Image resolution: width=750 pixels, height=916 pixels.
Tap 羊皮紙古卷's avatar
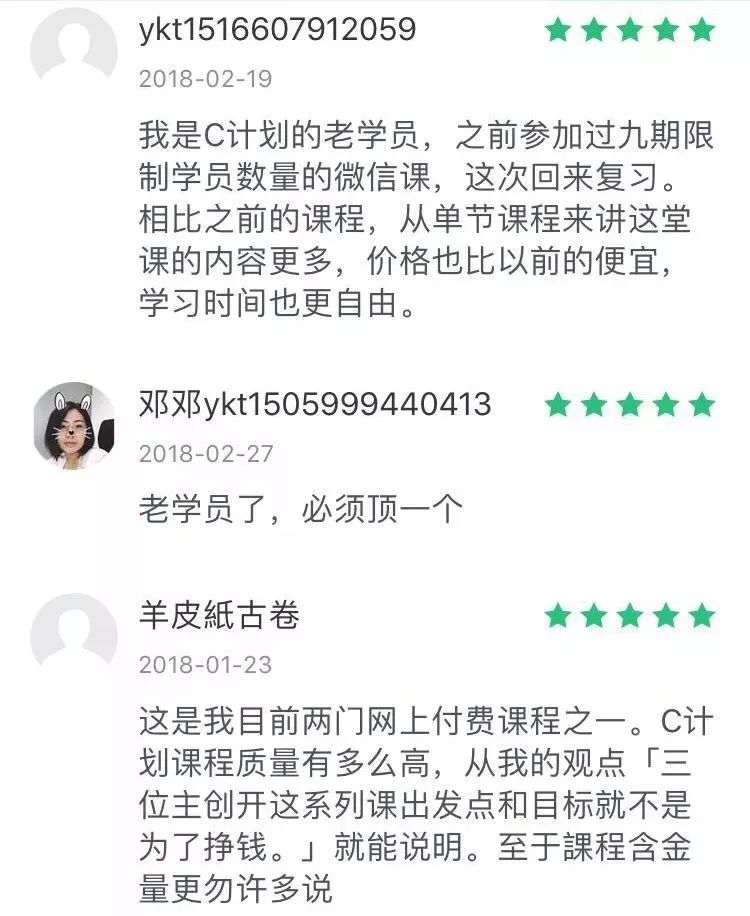(73, 634)
